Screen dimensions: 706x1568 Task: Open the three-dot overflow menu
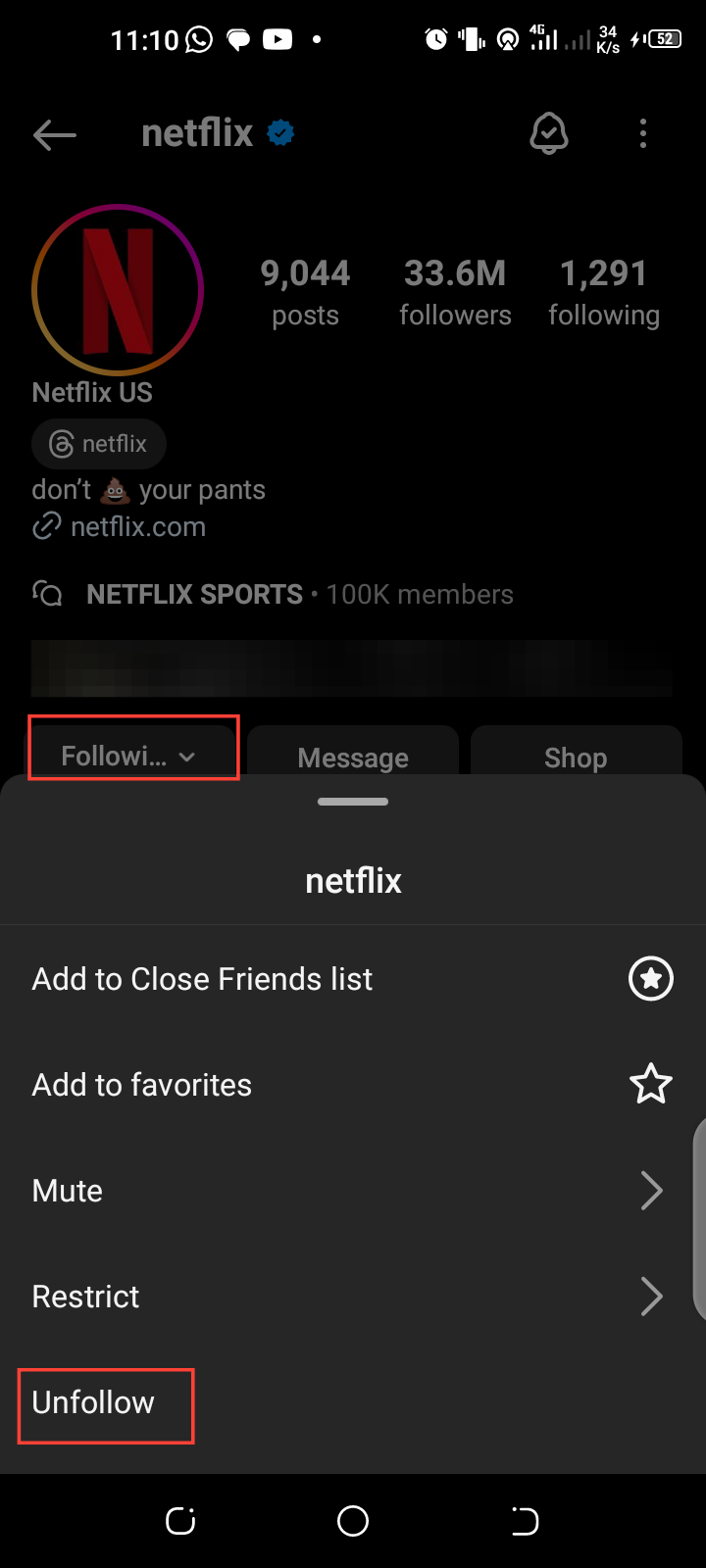(643, 133)
